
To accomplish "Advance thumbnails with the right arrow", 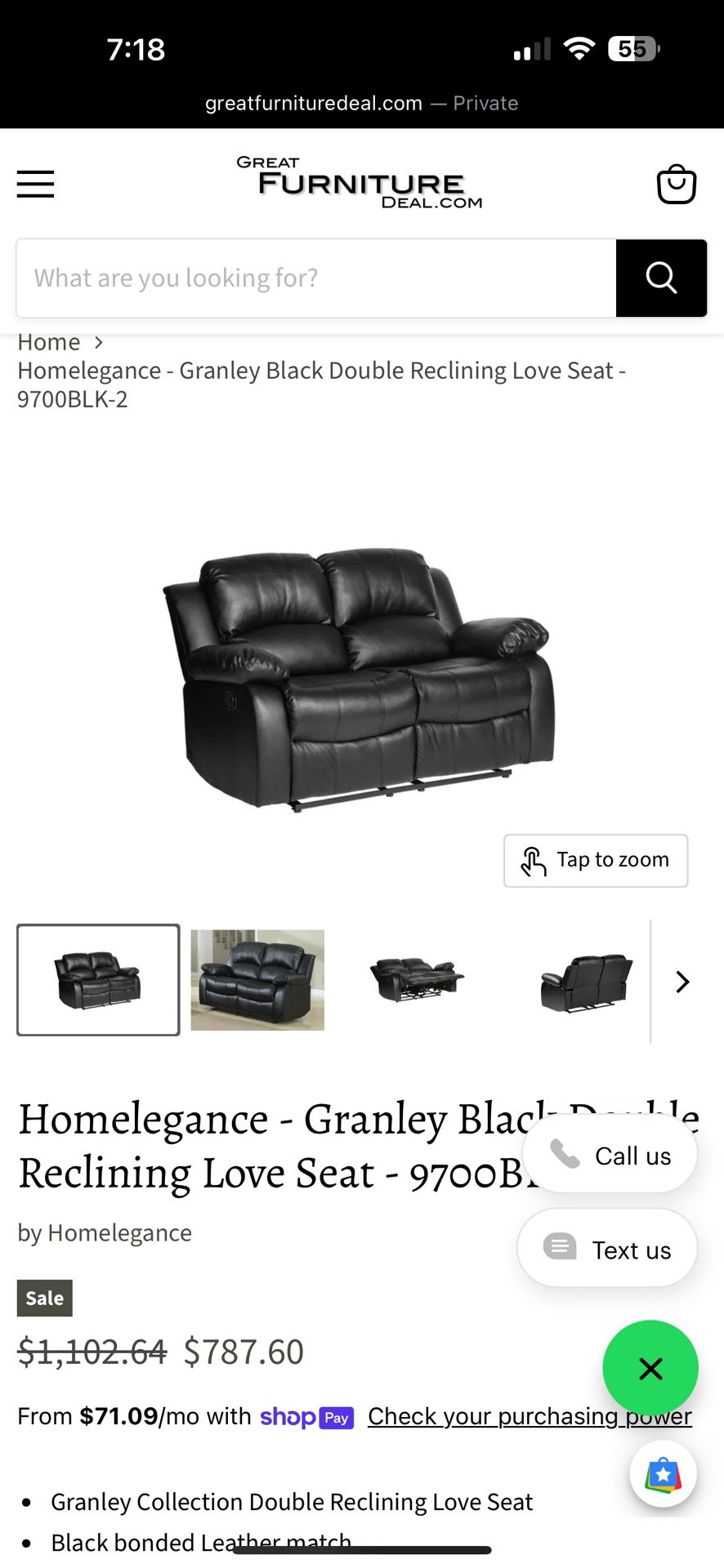I will coord(682,982).
